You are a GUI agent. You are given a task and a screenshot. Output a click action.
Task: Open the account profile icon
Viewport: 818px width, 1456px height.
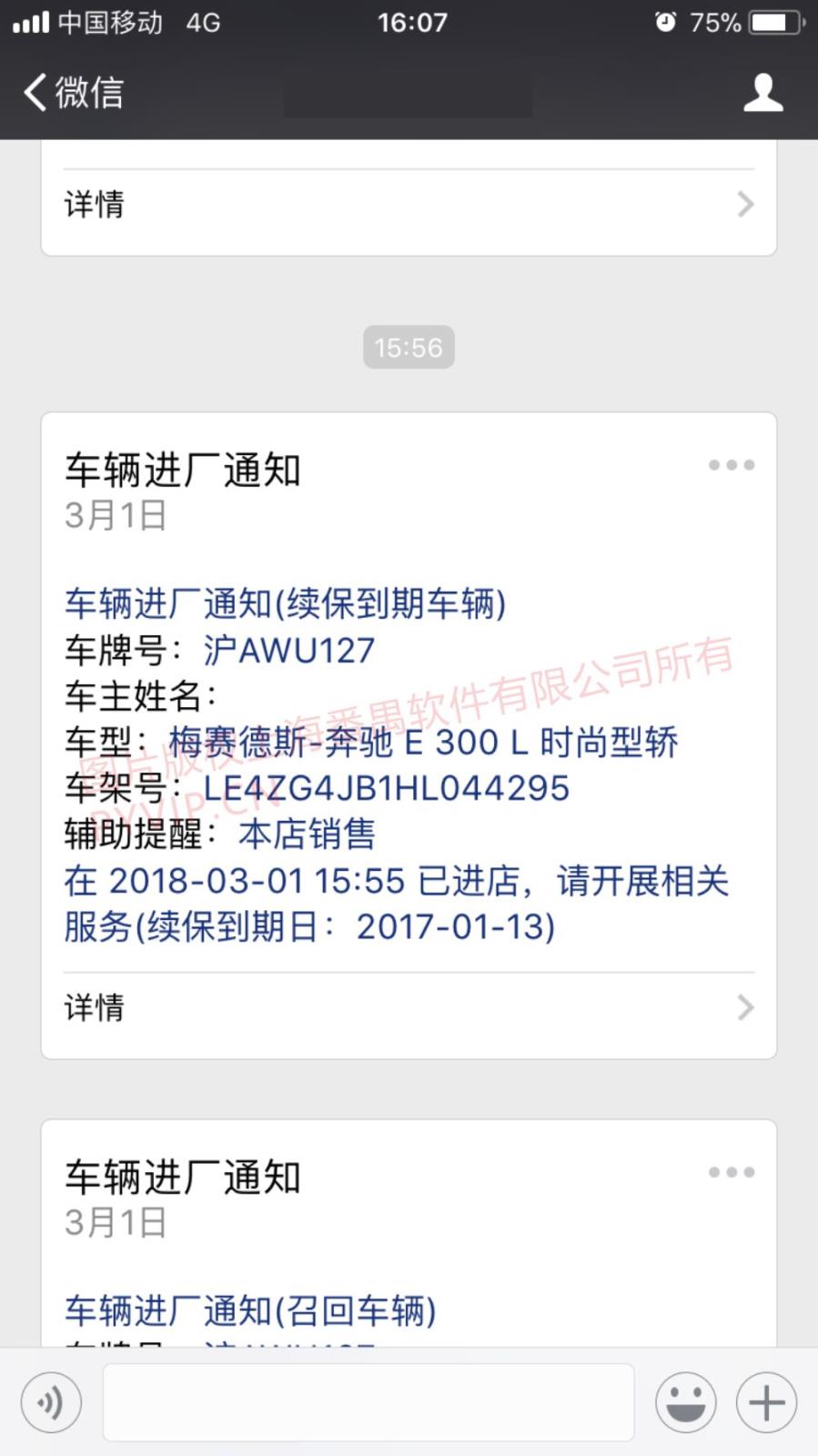[762, 93]
